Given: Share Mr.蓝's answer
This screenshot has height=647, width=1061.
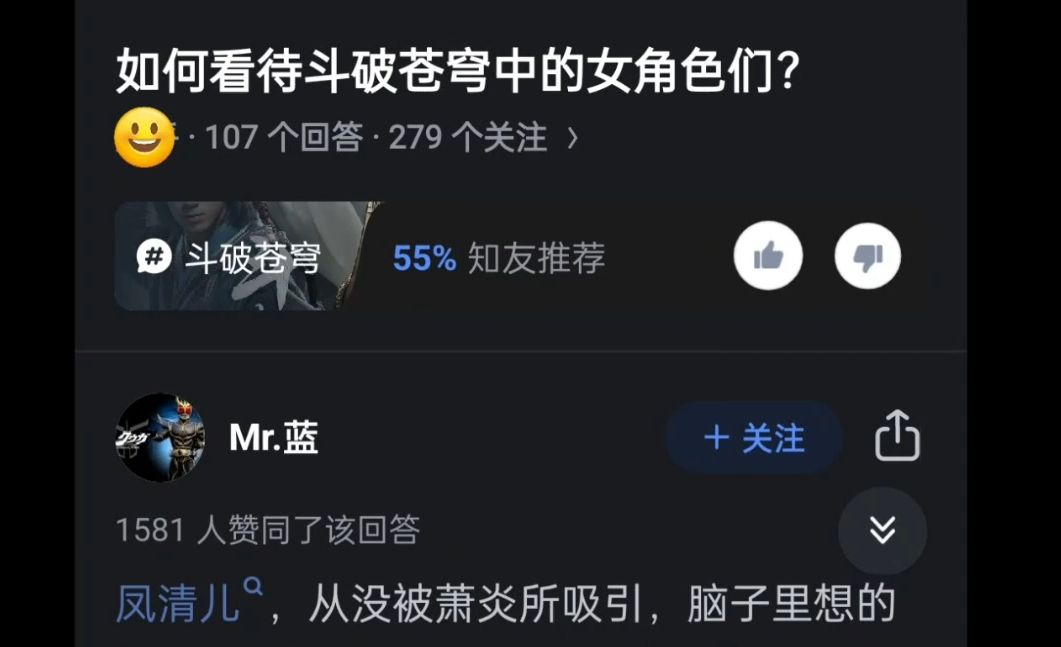Looking at the screenshot, I should pos(897,436).
